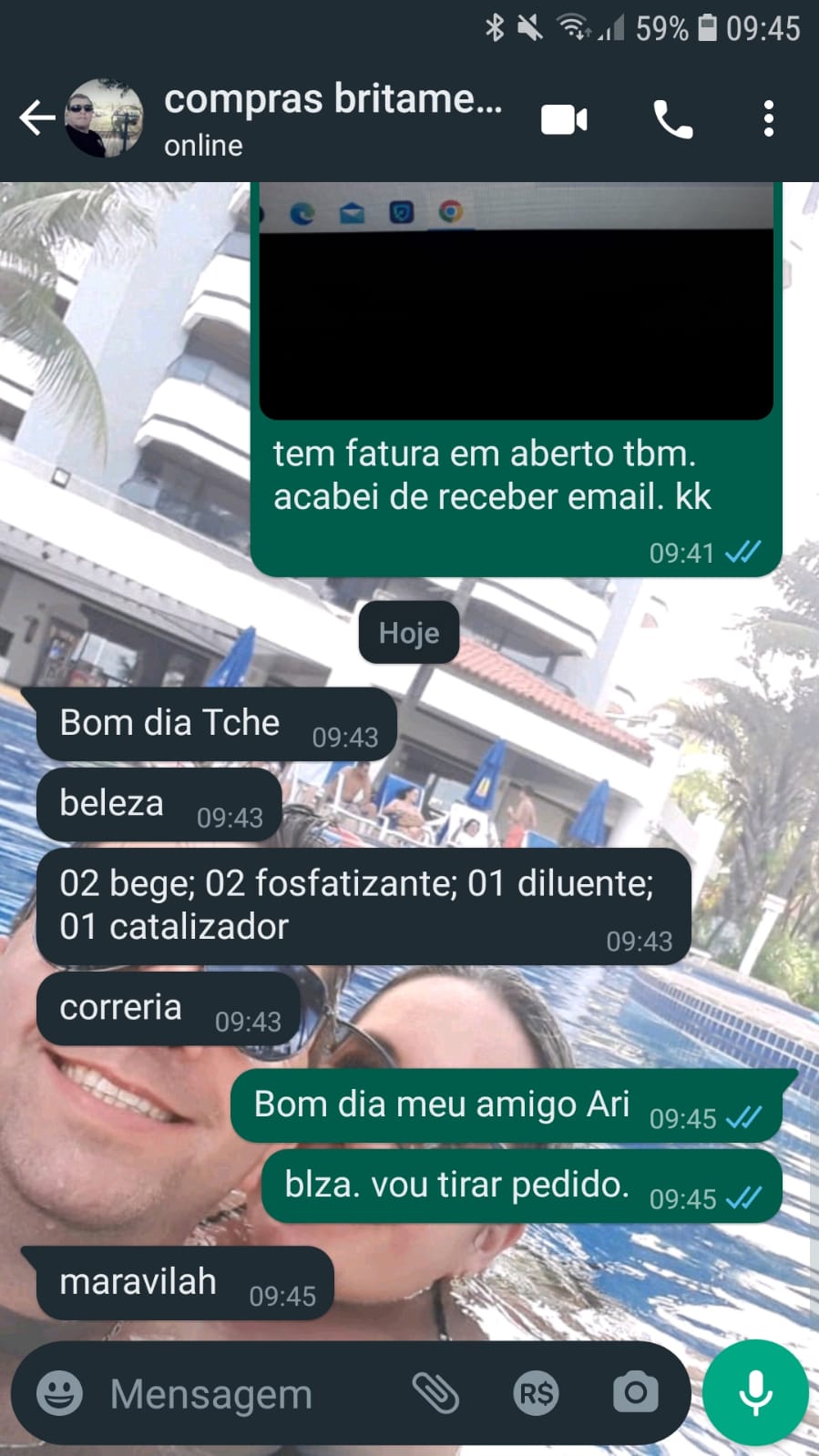This screenshot has height=1456, width=819.
Task: Go back to the chat list
Action: 36,118
